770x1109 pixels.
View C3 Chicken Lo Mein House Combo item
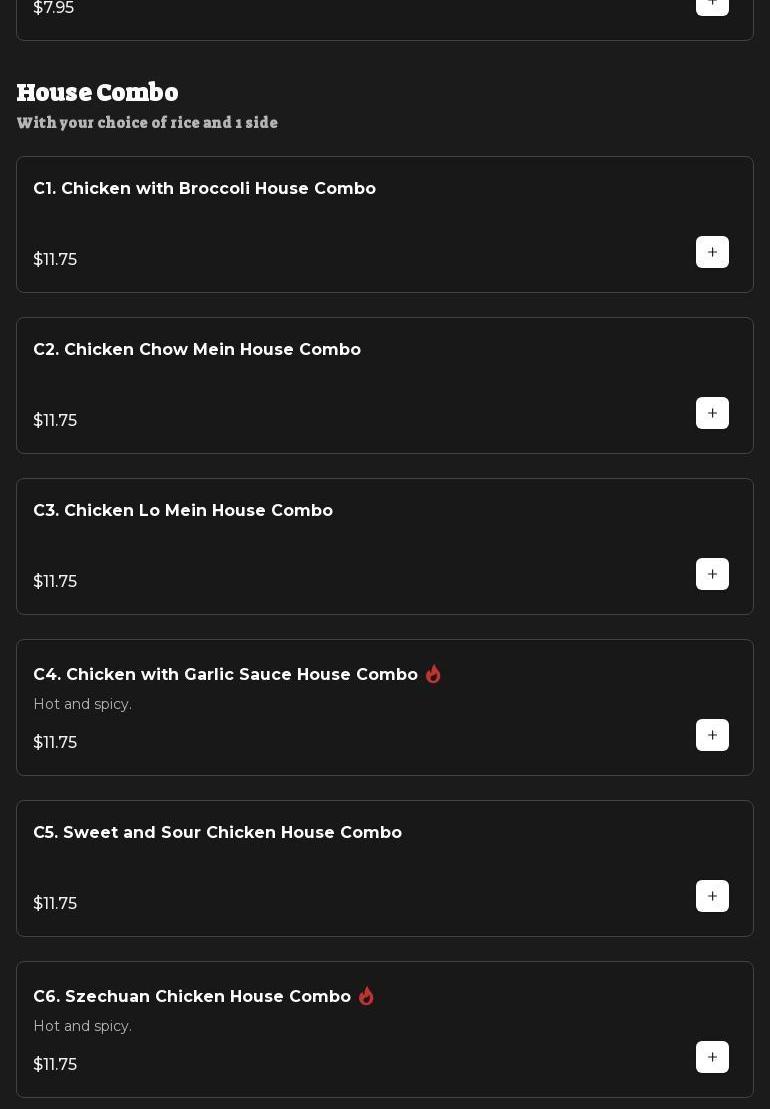pyautogui.click(x=183, y=511)
